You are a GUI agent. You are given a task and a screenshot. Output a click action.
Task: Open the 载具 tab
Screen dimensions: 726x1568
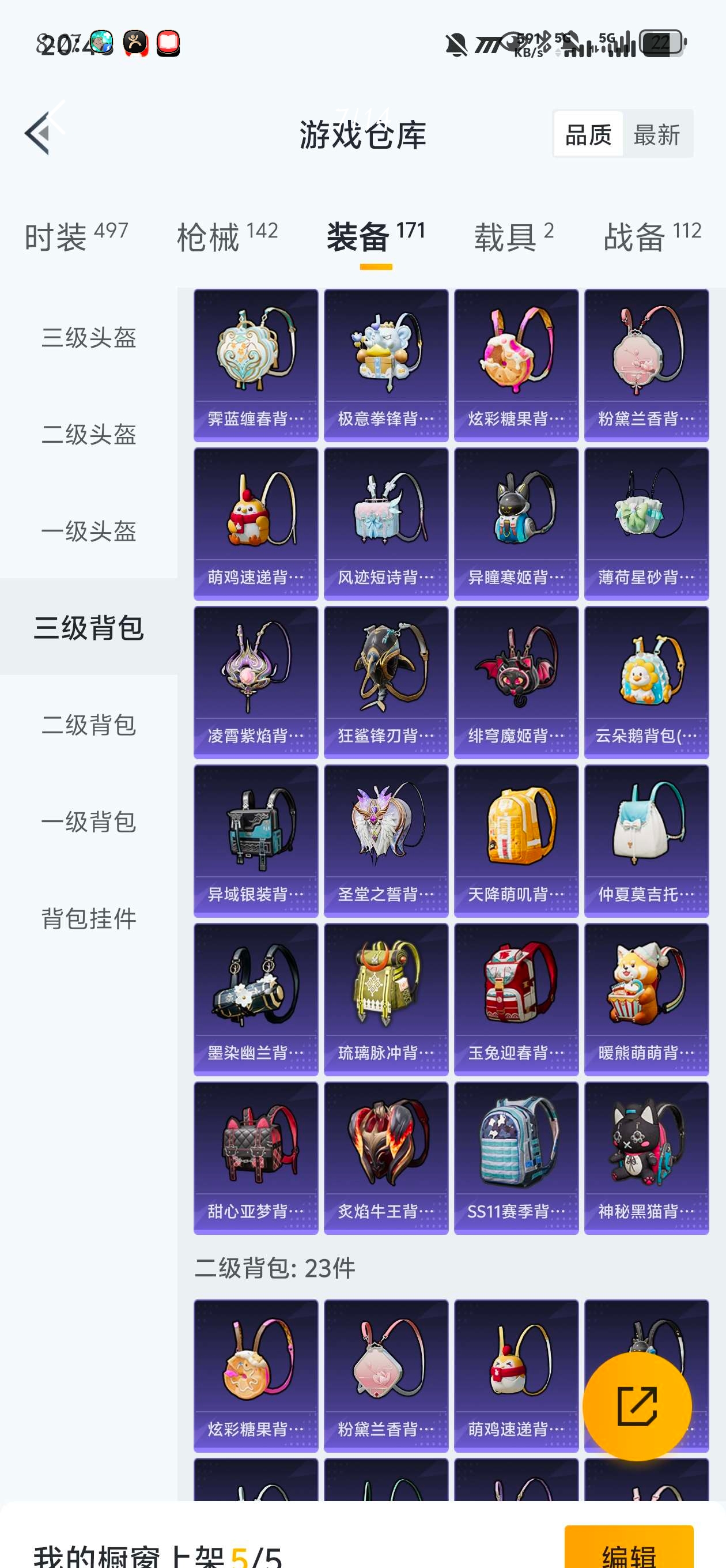[x=513, y=237]
